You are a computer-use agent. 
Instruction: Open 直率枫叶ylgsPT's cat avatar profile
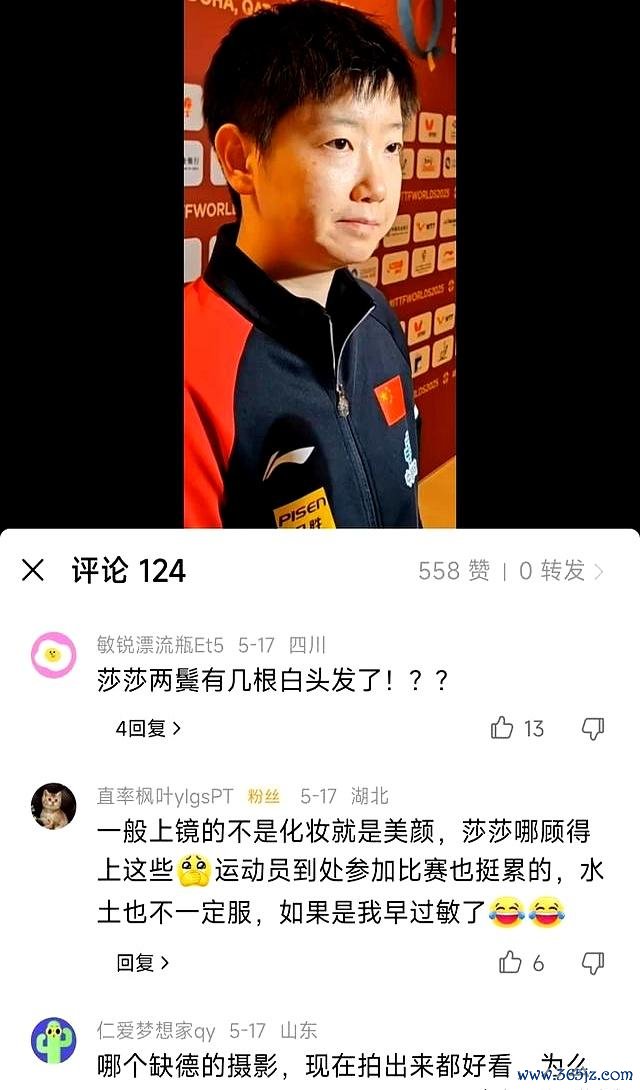[x=53, y=806]
